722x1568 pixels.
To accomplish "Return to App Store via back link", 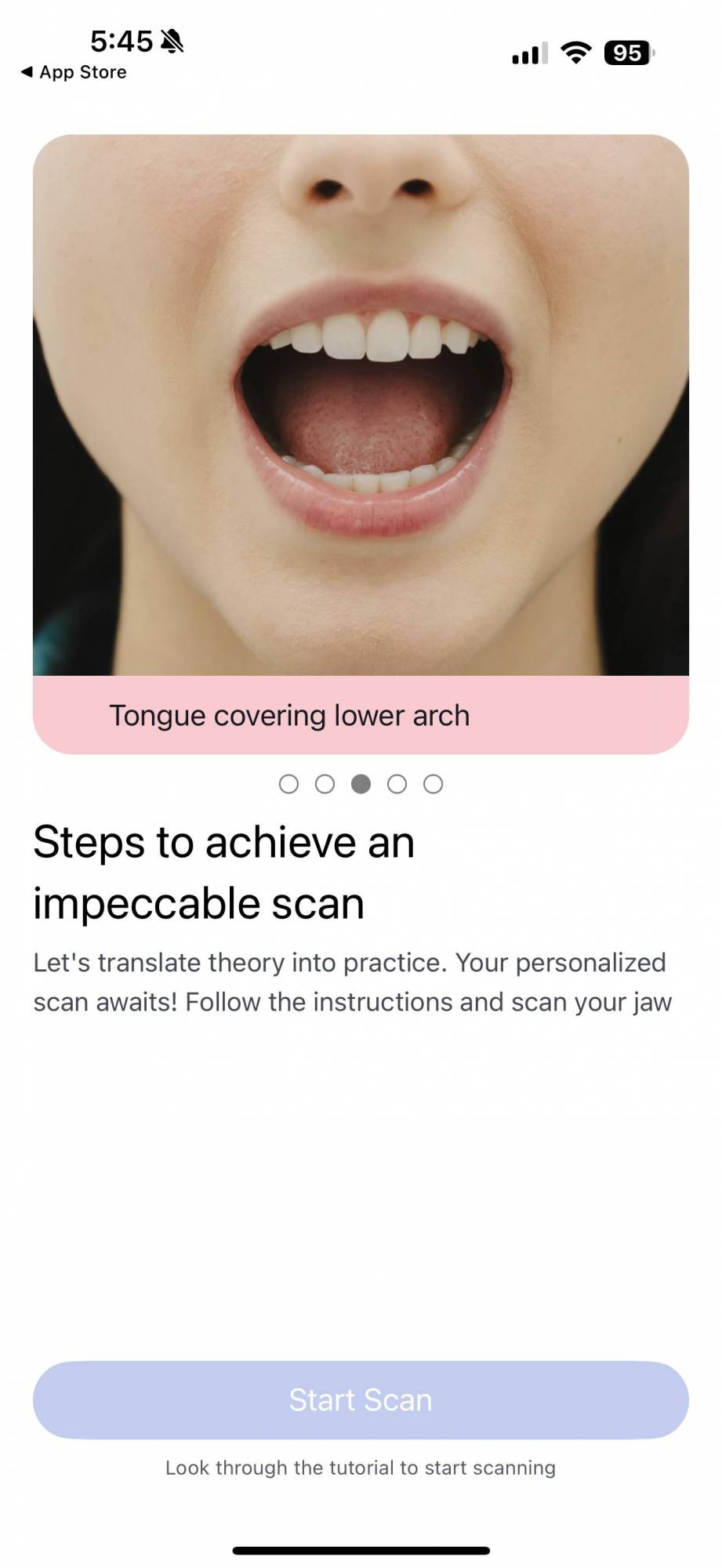I will [x=74, y=72].
